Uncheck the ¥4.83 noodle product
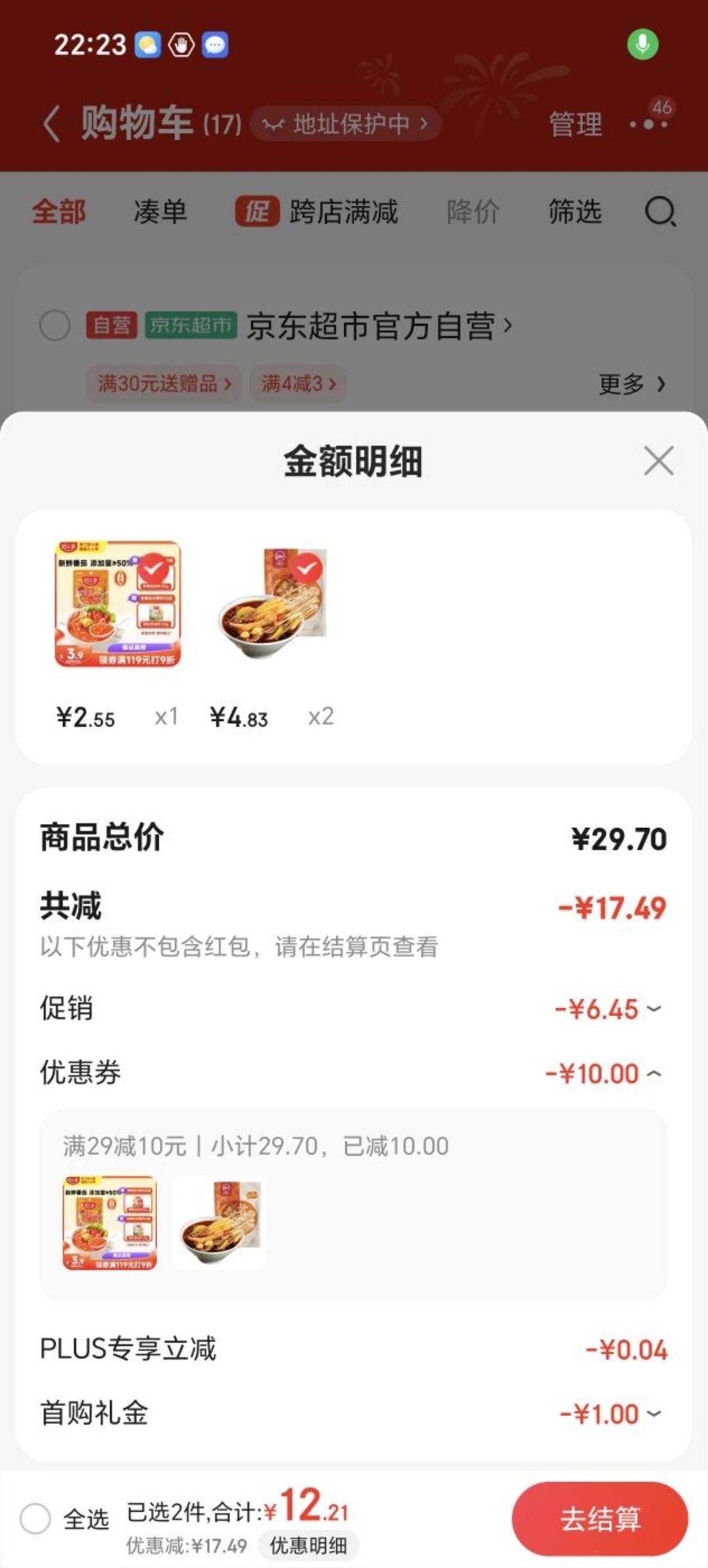This screenshot has width=708, height=1568. [x=307, y=568]
